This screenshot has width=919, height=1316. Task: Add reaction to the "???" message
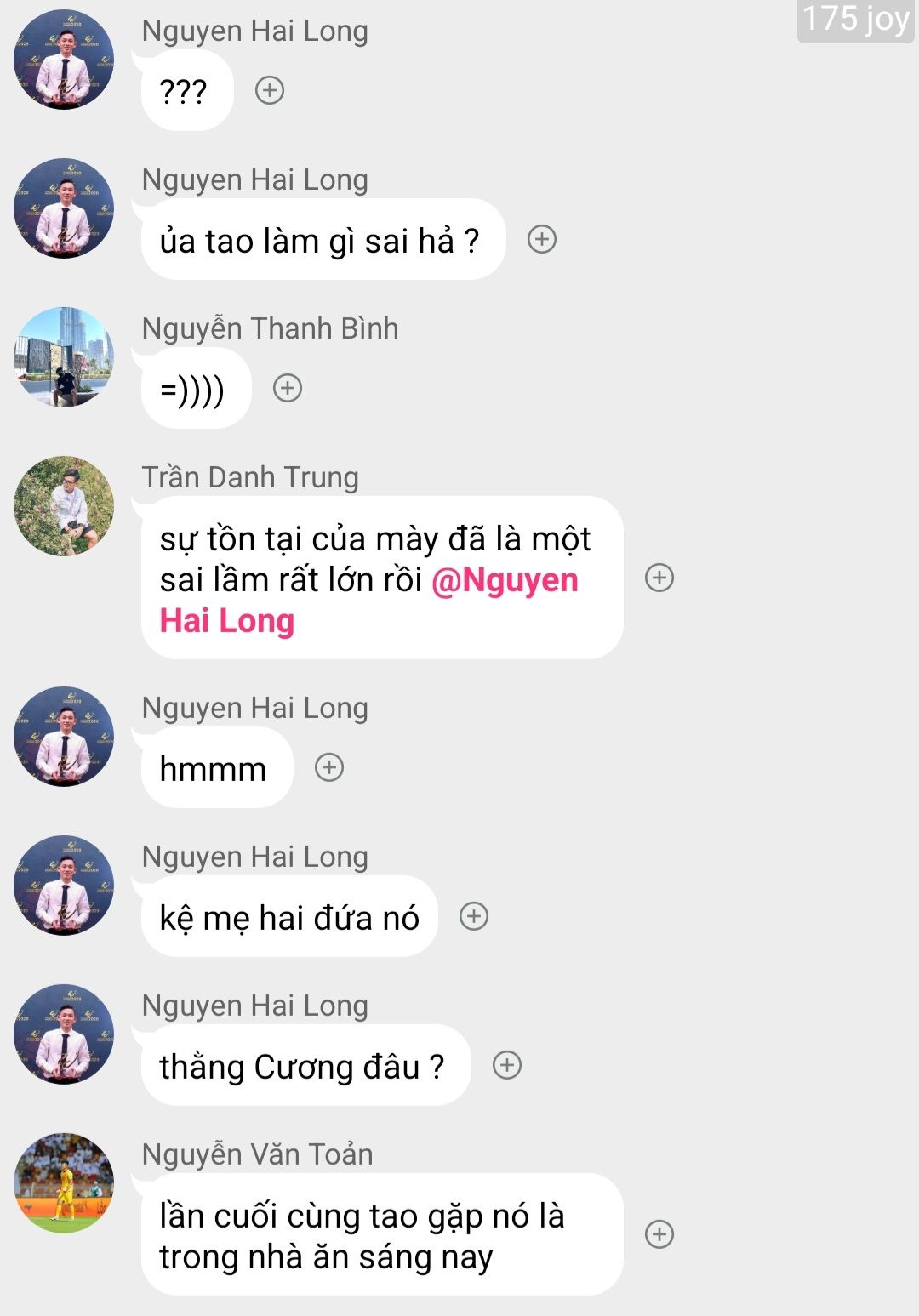click(270, 90)
